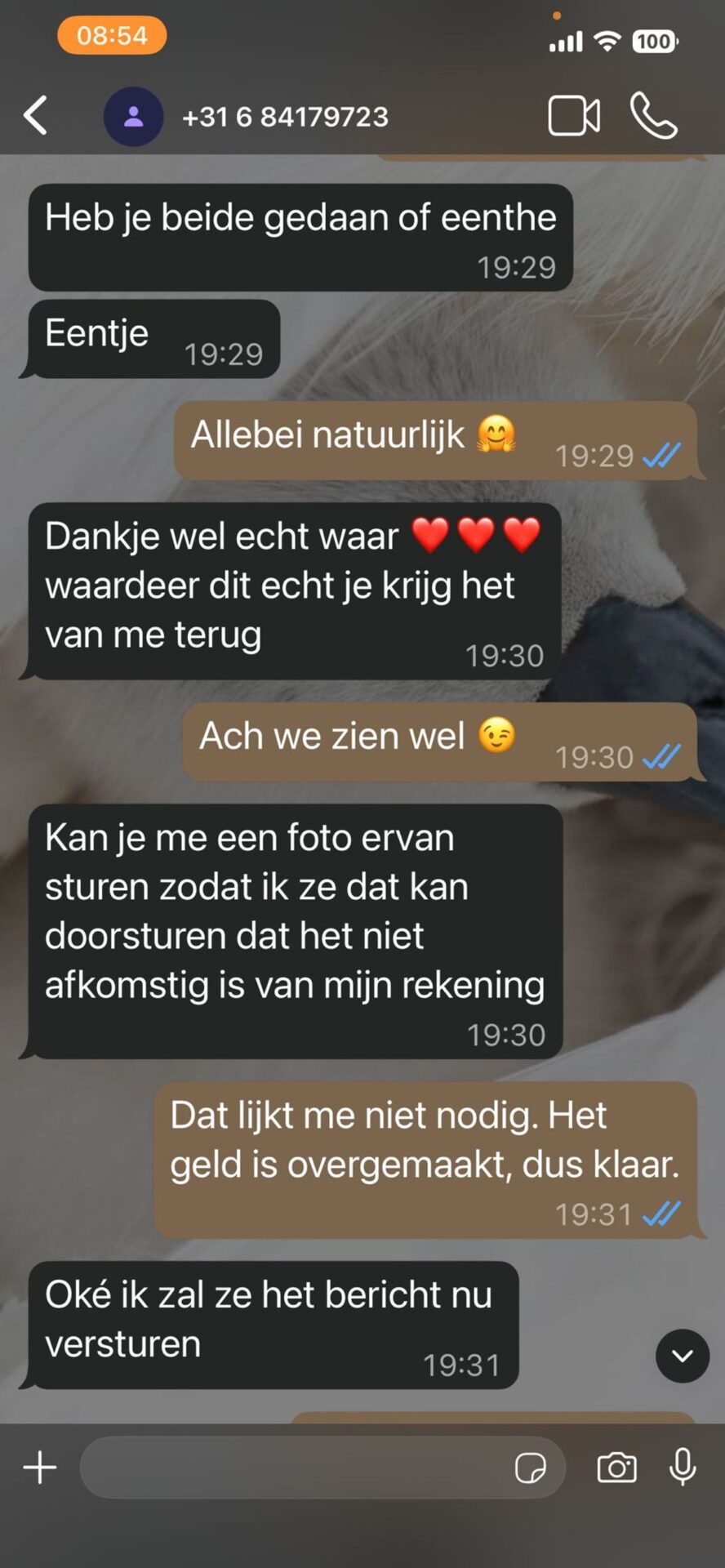Jump to latest messages with down arrow
Viewport: 725px width, 1568px height.
click(682, 1356)
